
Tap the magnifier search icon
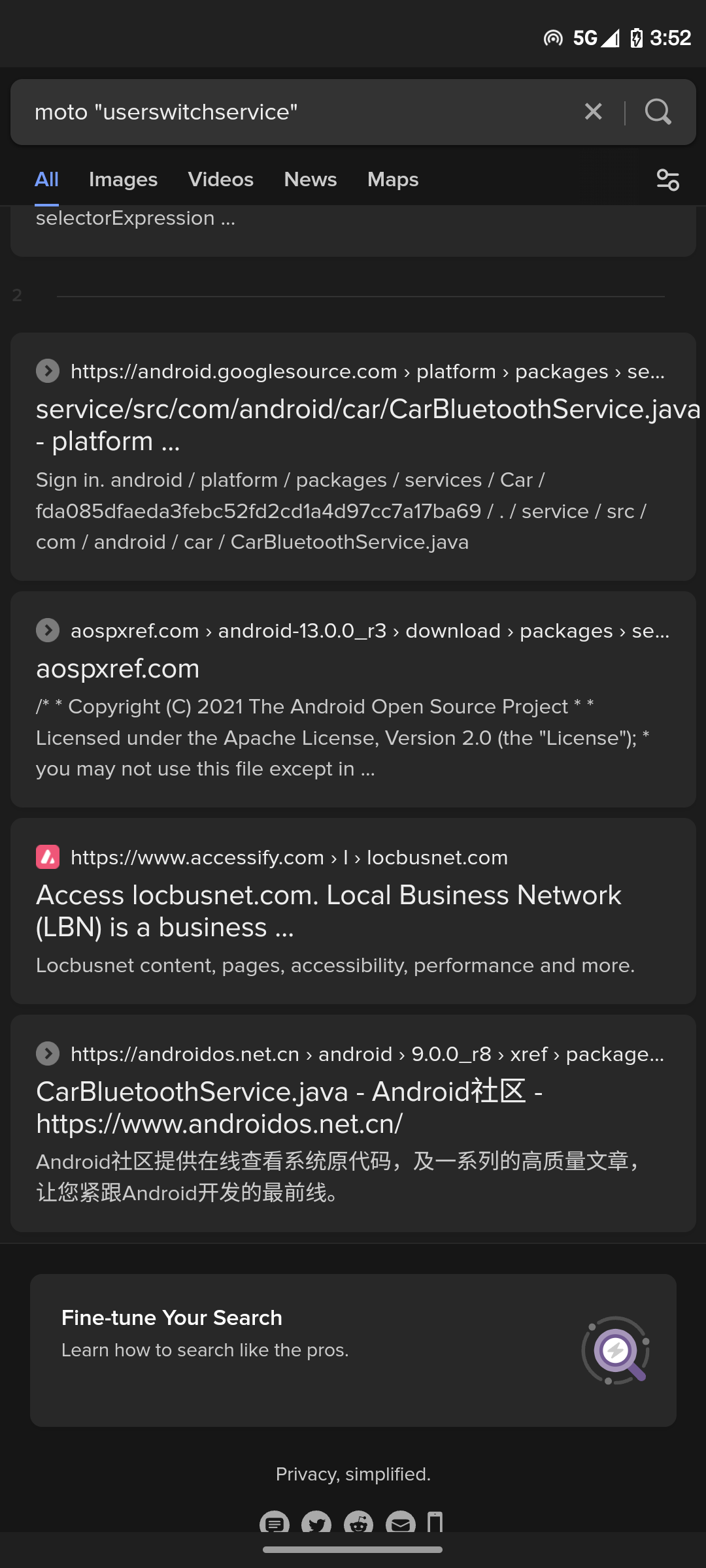point(658,112)
